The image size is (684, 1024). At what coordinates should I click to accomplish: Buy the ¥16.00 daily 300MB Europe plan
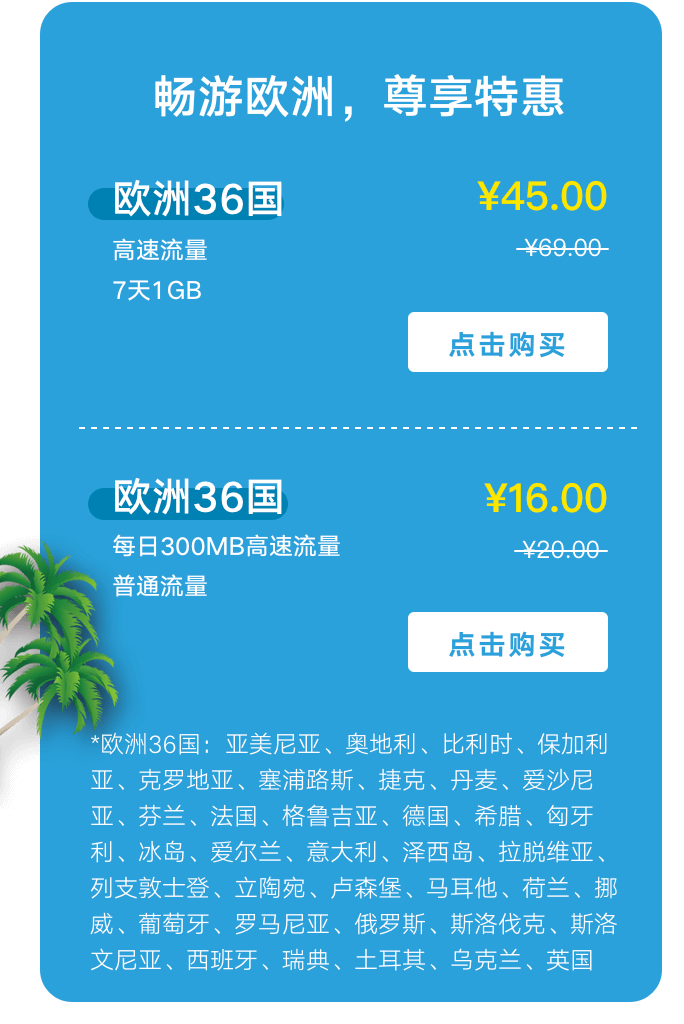tap(507, 643)
